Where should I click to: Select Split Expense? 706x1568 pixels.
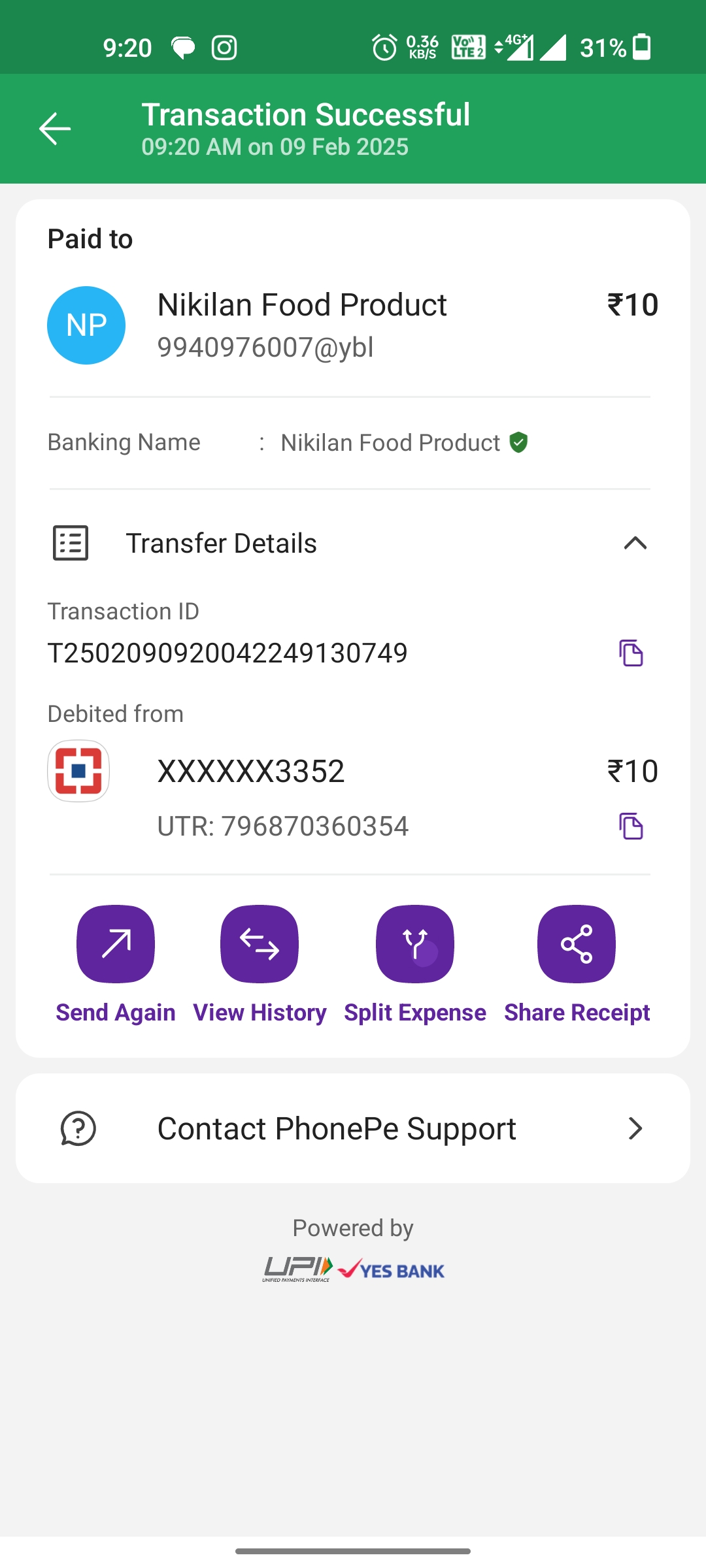415,944
